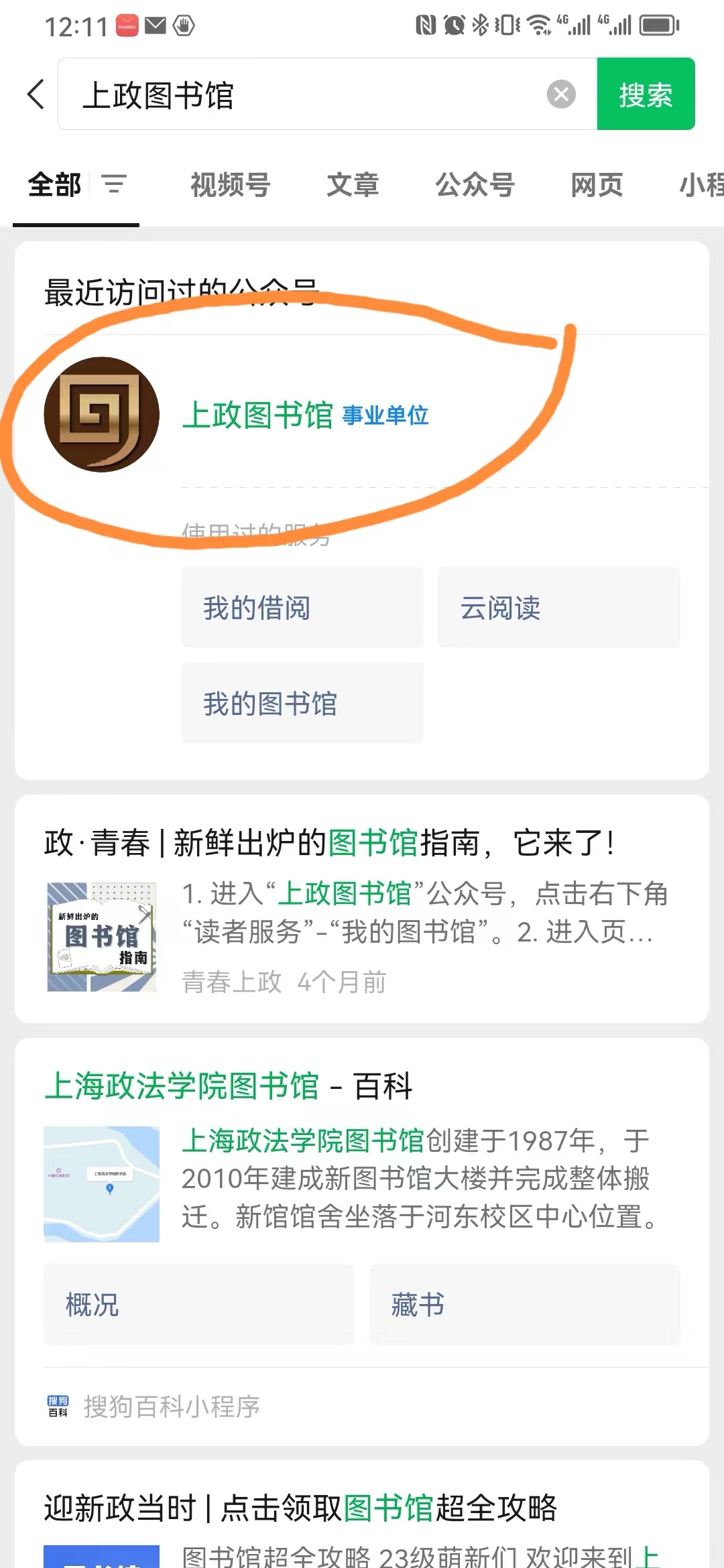Open the 搜狗百科小程序 mini program

click(x=171, y=1407)
